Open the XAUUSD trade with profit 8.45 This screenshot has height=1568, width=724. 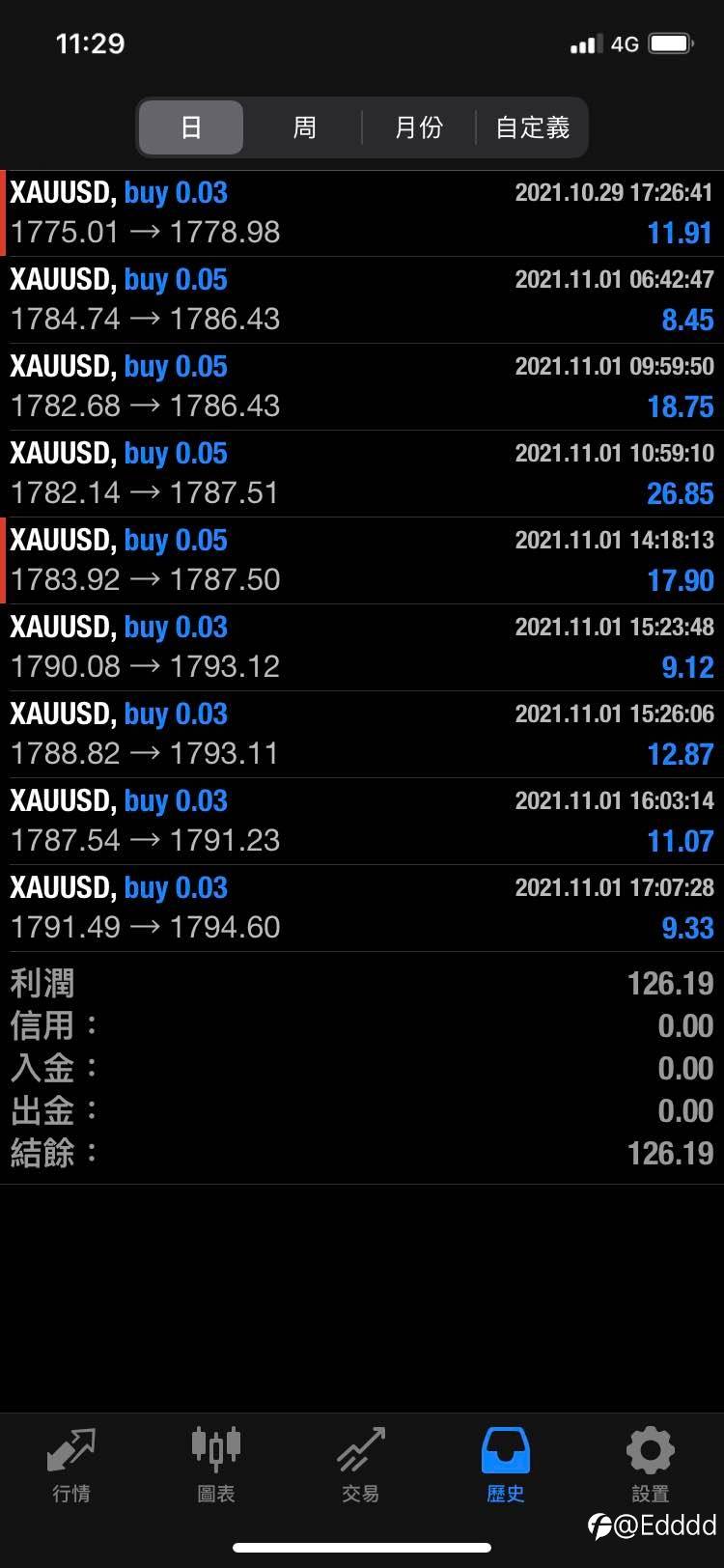point(362,300)
